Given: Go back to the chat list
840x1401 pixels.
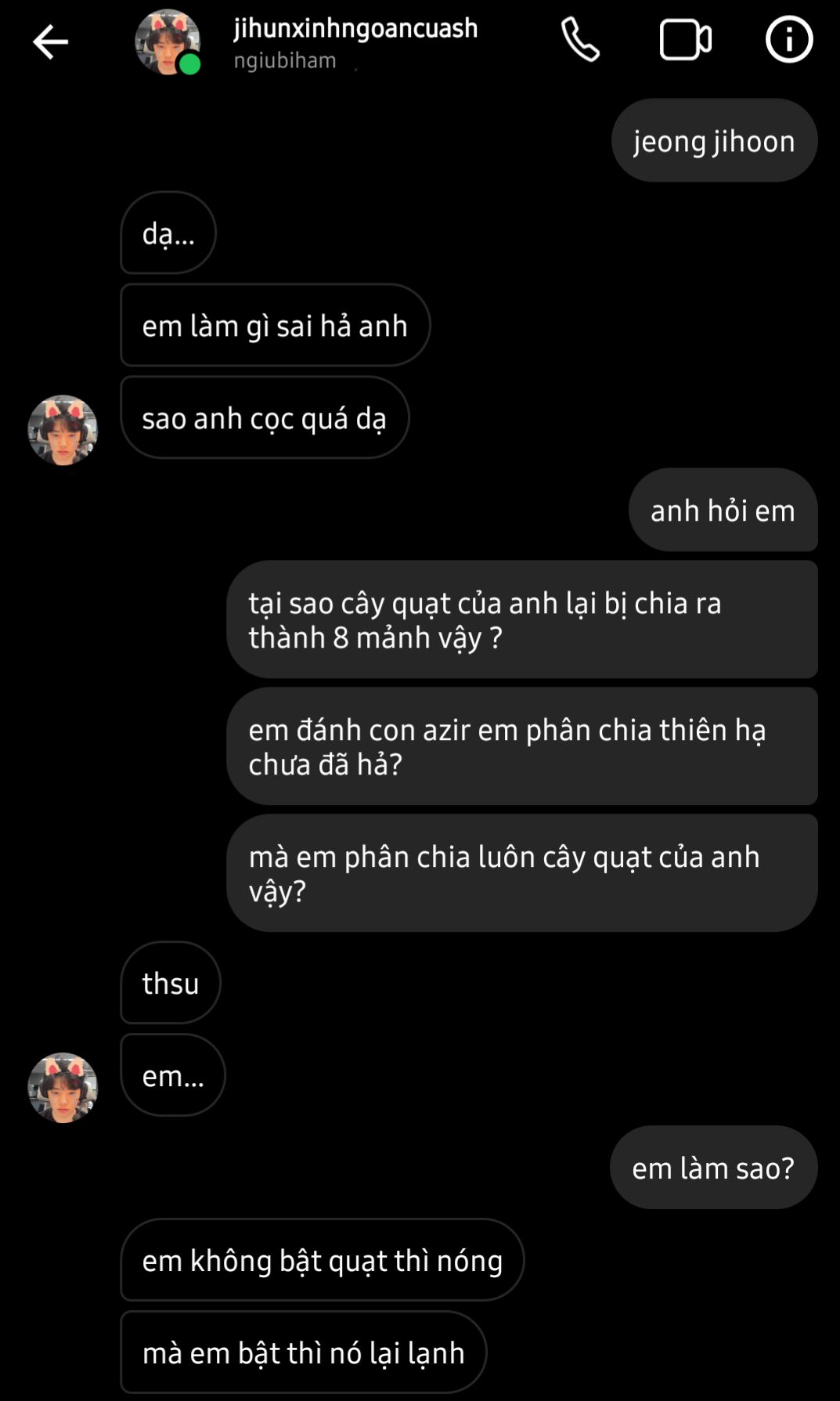Looking at the screenshot, I should pos(50,42).
